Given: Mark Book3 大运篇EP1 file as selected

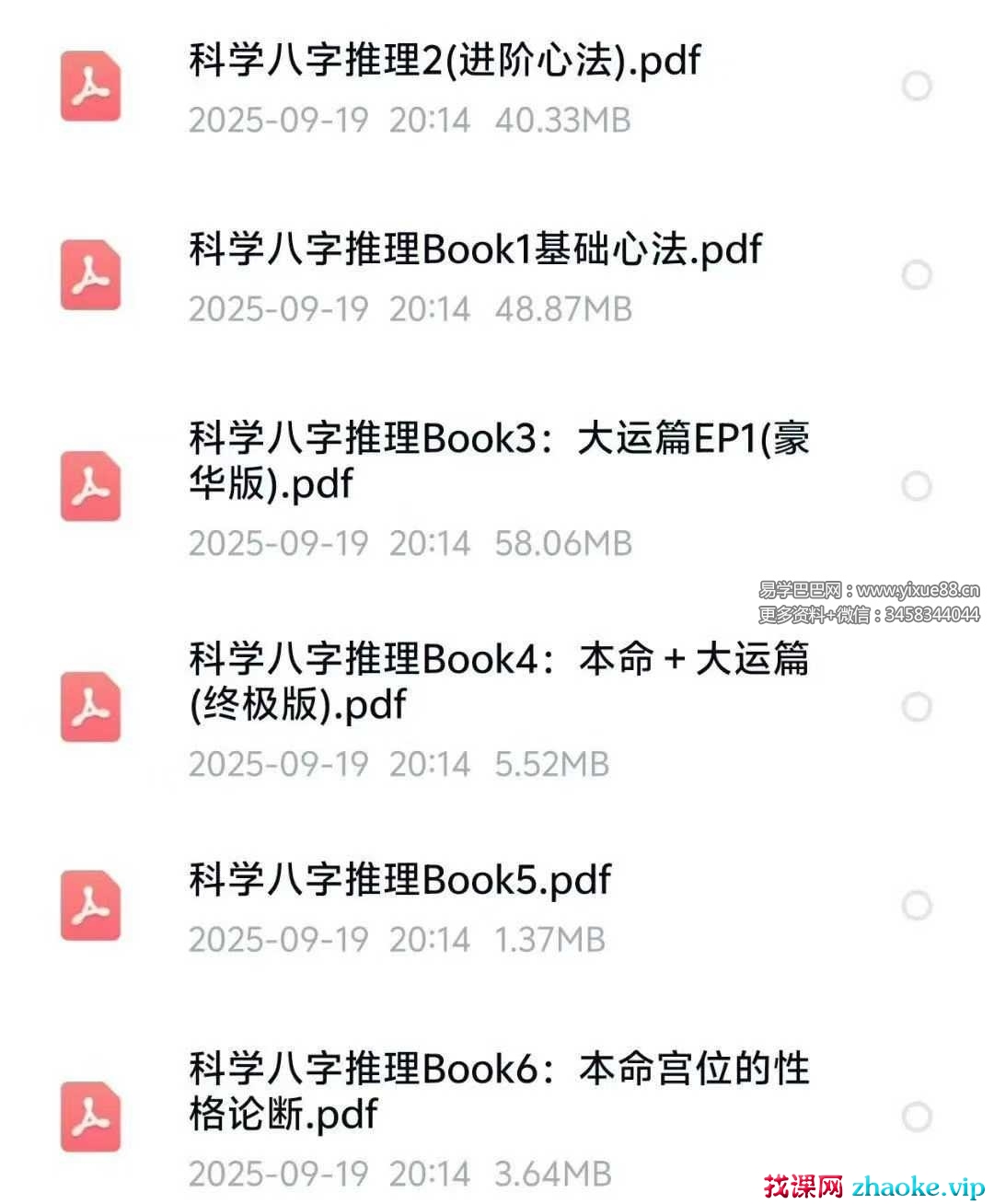Looking at the screenshot, I should click(917, 486).
